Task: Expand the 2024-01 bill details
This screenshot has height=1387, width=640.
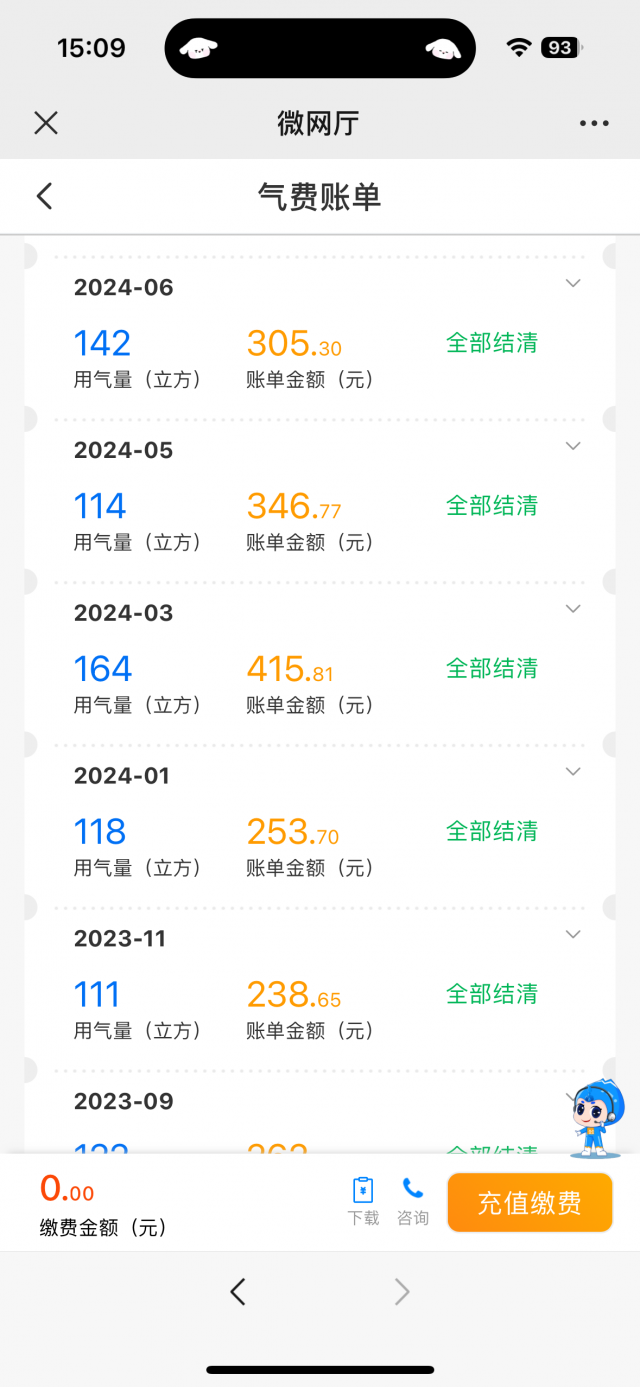Action: (x=573, y=771)
